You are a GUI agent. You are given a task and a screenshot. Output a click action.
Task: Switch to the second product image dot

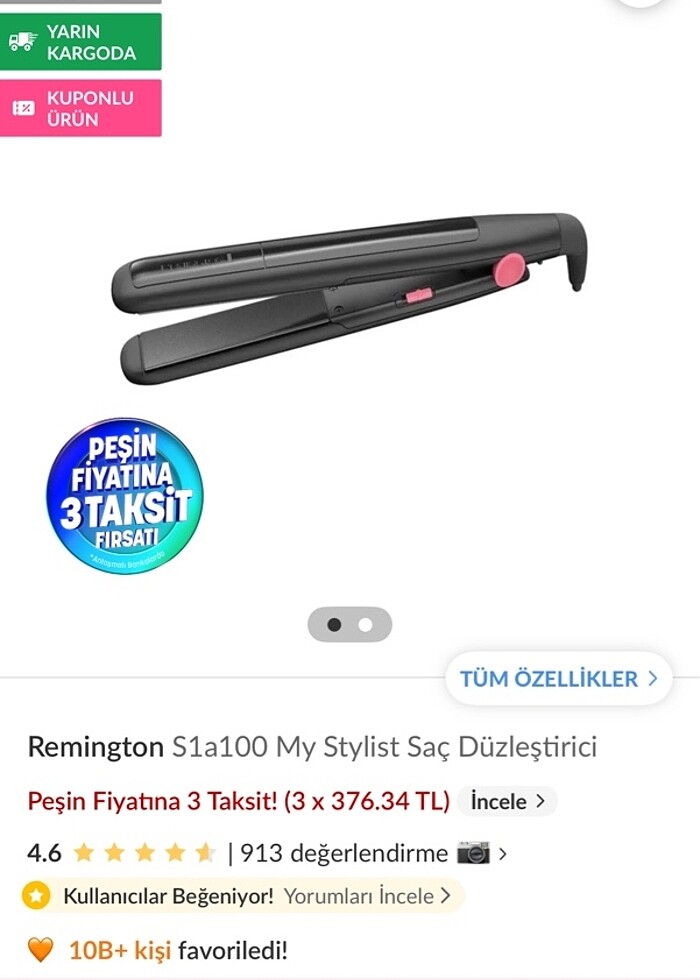tap(366, 624)
